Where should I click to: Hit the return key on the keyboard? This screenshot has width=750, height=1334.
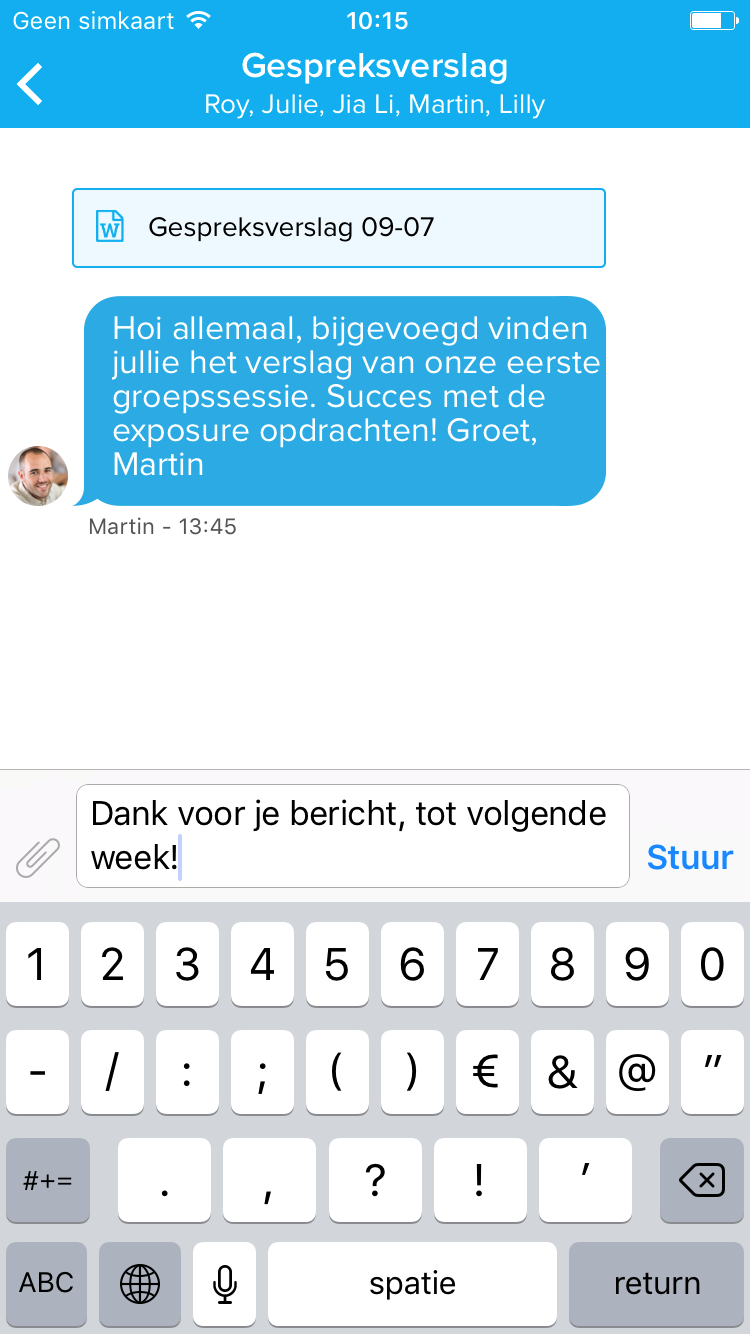coord(657,1284)
